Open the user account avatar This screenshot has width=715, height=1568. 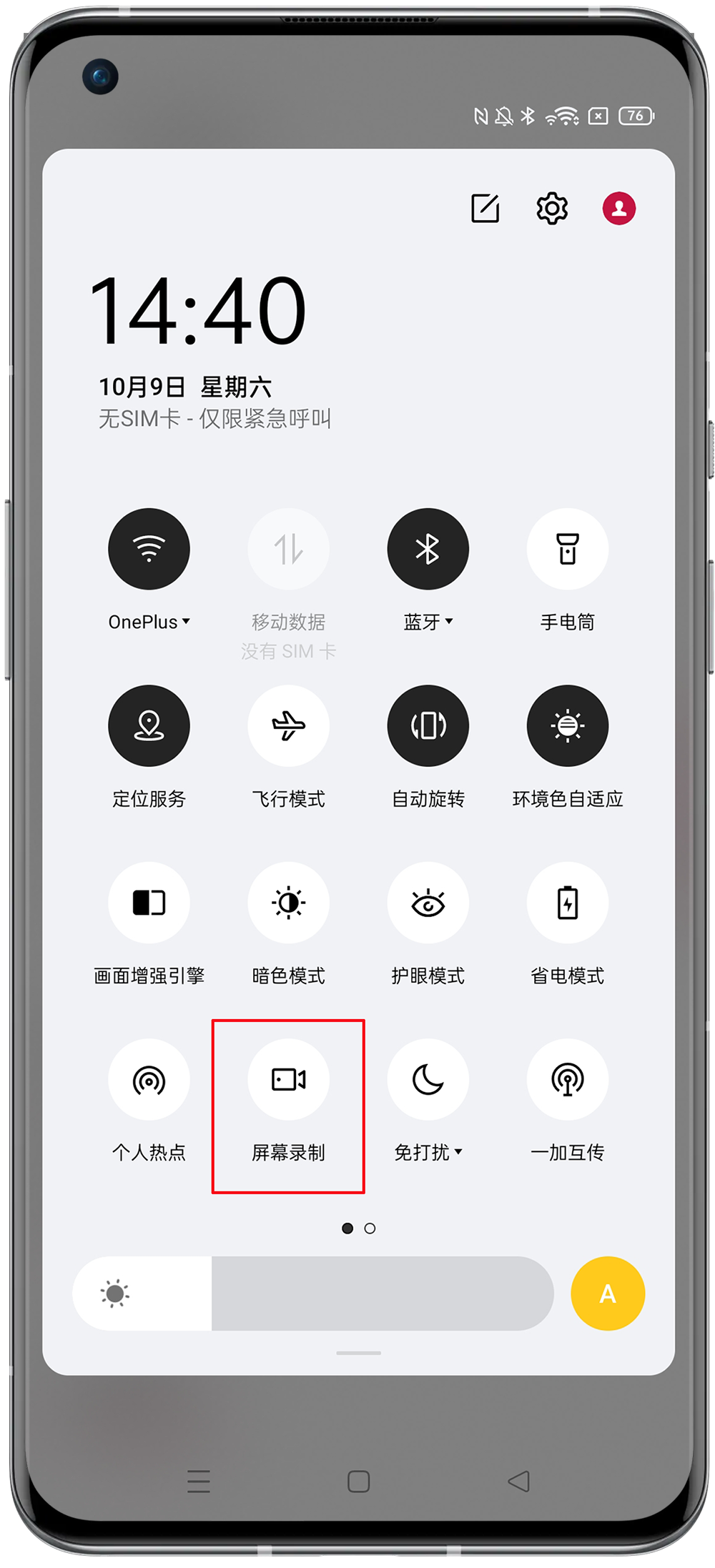coord(618,209)
